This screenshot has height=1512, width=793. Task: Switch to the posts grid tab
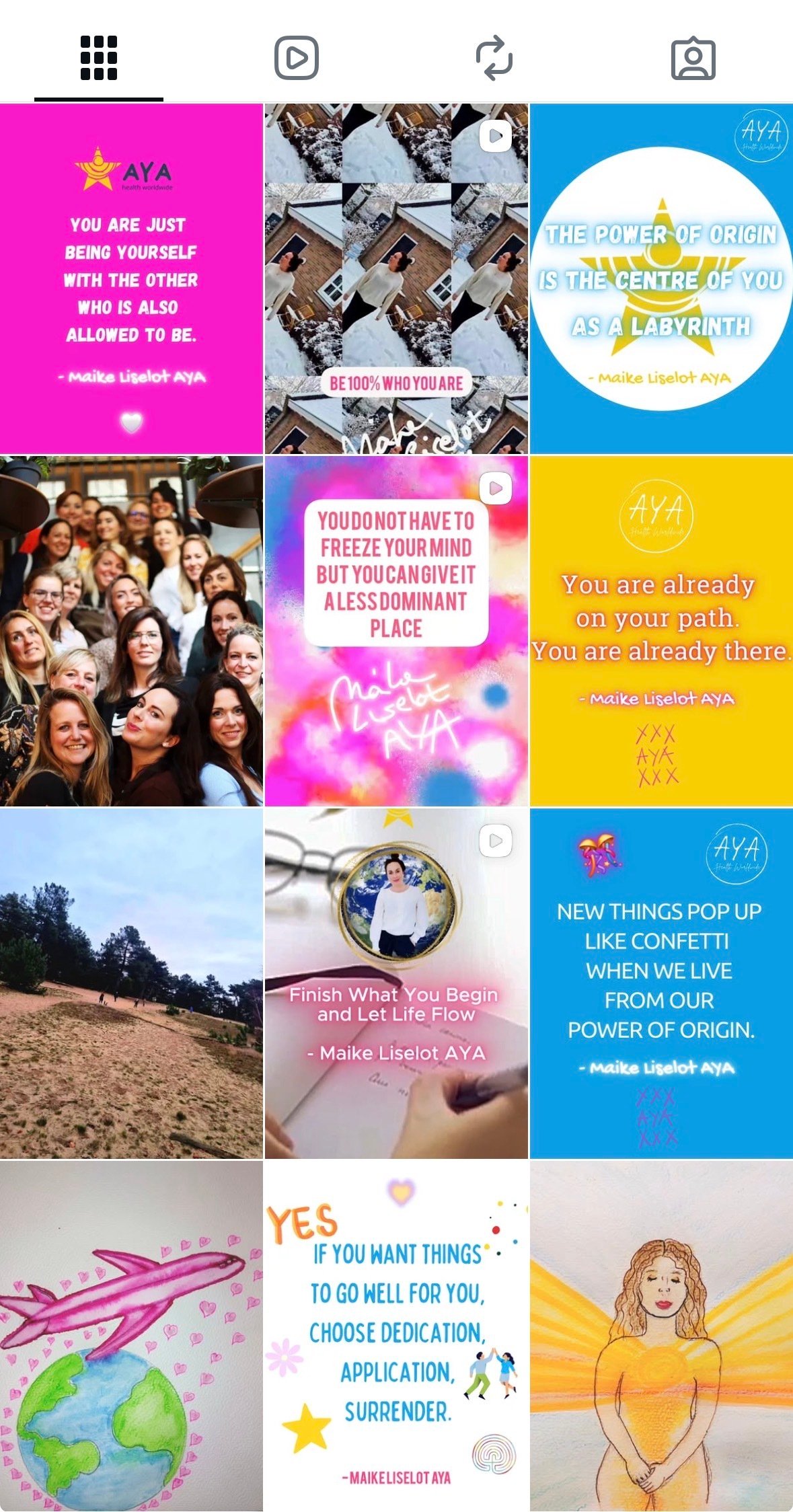pyautogui.click(x=99, y=58)
